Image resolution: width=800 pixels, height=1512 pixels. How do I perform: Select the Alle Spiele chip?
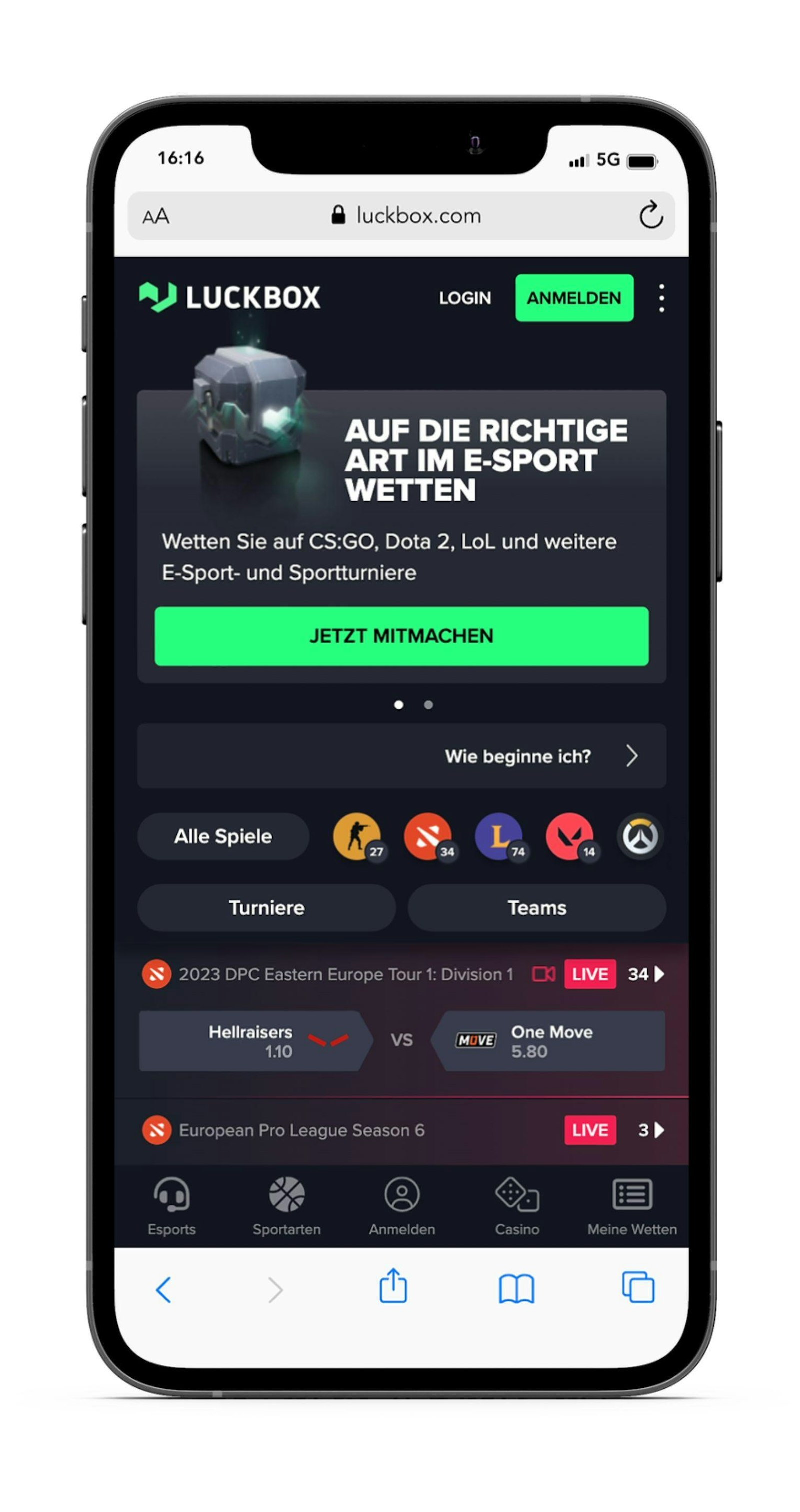pyautogui.click(x=223, y=836)
